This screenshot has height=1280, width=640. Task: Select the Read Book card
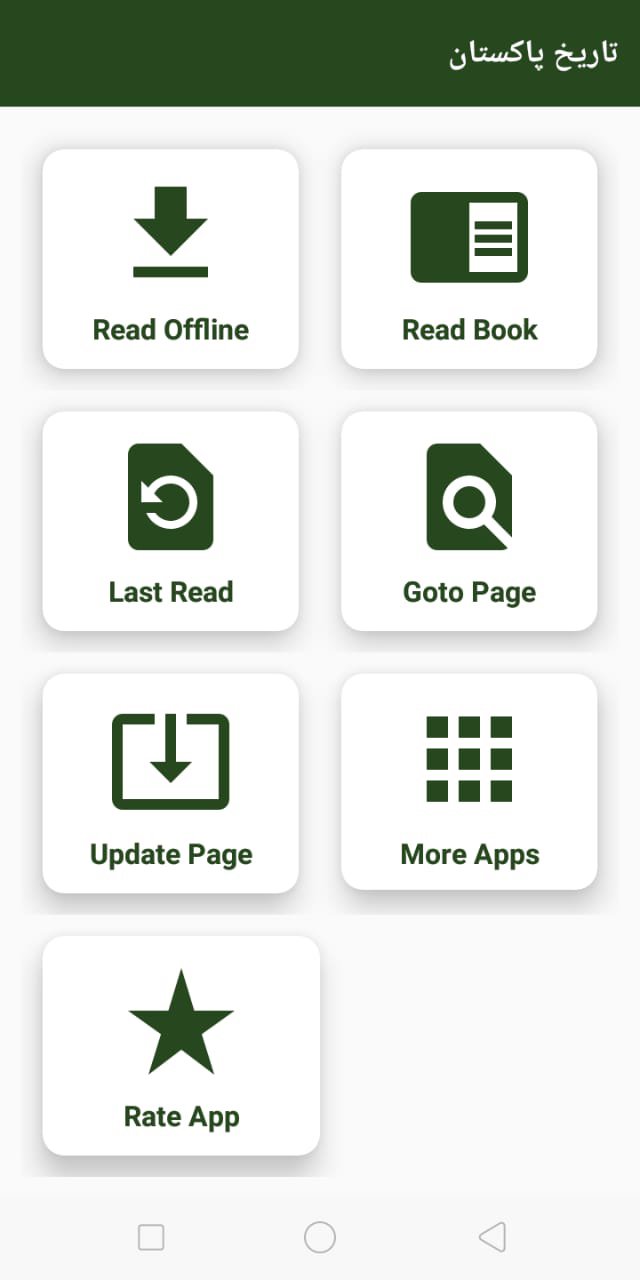coord(469,259)
